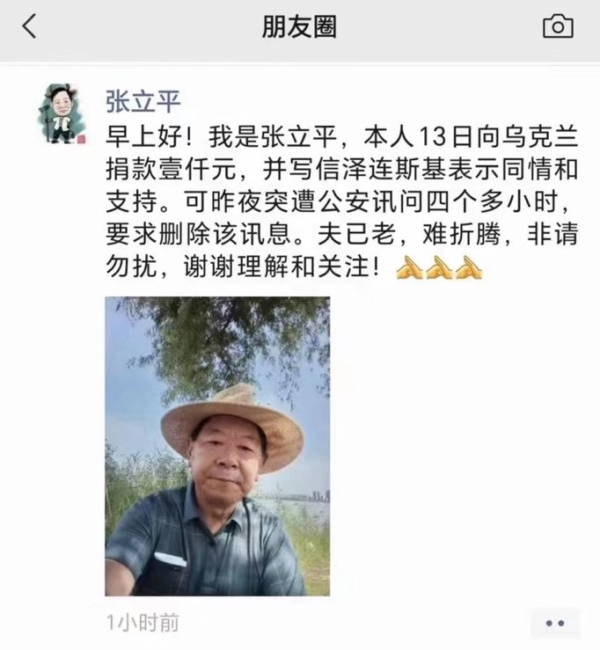
Task: Open the like and comment menu
Action: pos(554,622)
